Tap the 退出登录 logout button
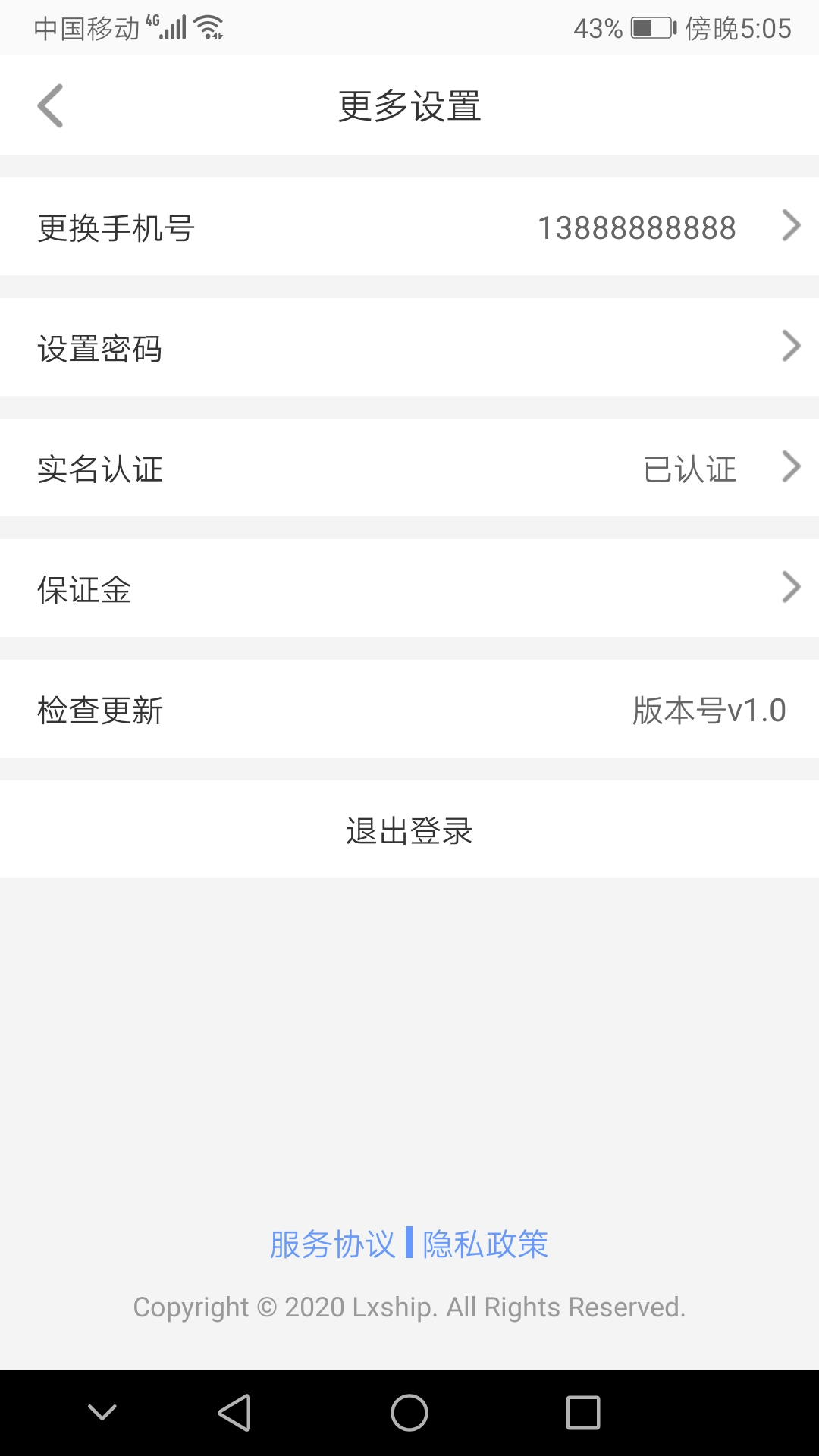The height and width of the screenshot is (1456, 819). (409, 830)
